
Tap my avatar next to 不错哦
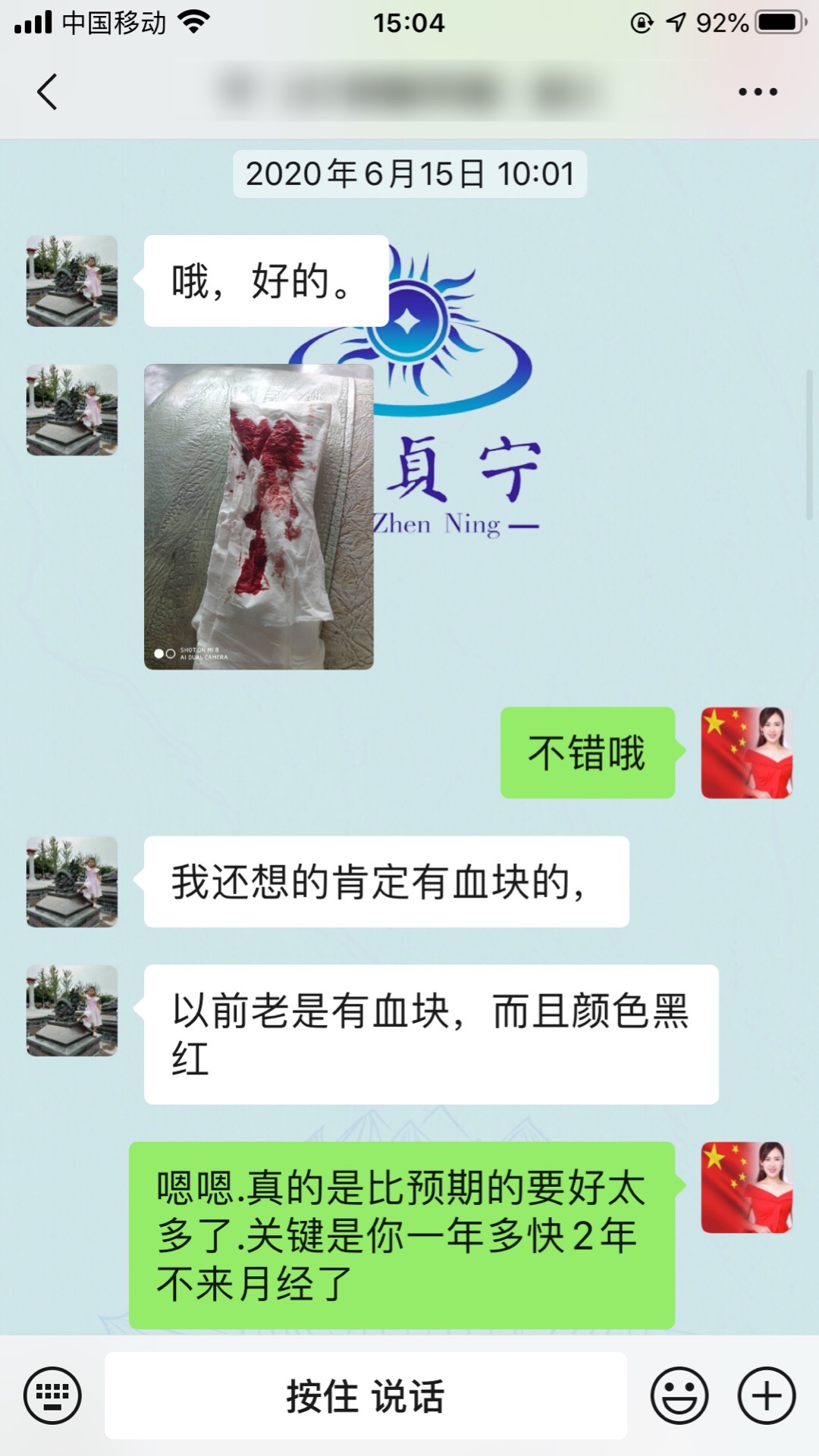tap(746, 752)
